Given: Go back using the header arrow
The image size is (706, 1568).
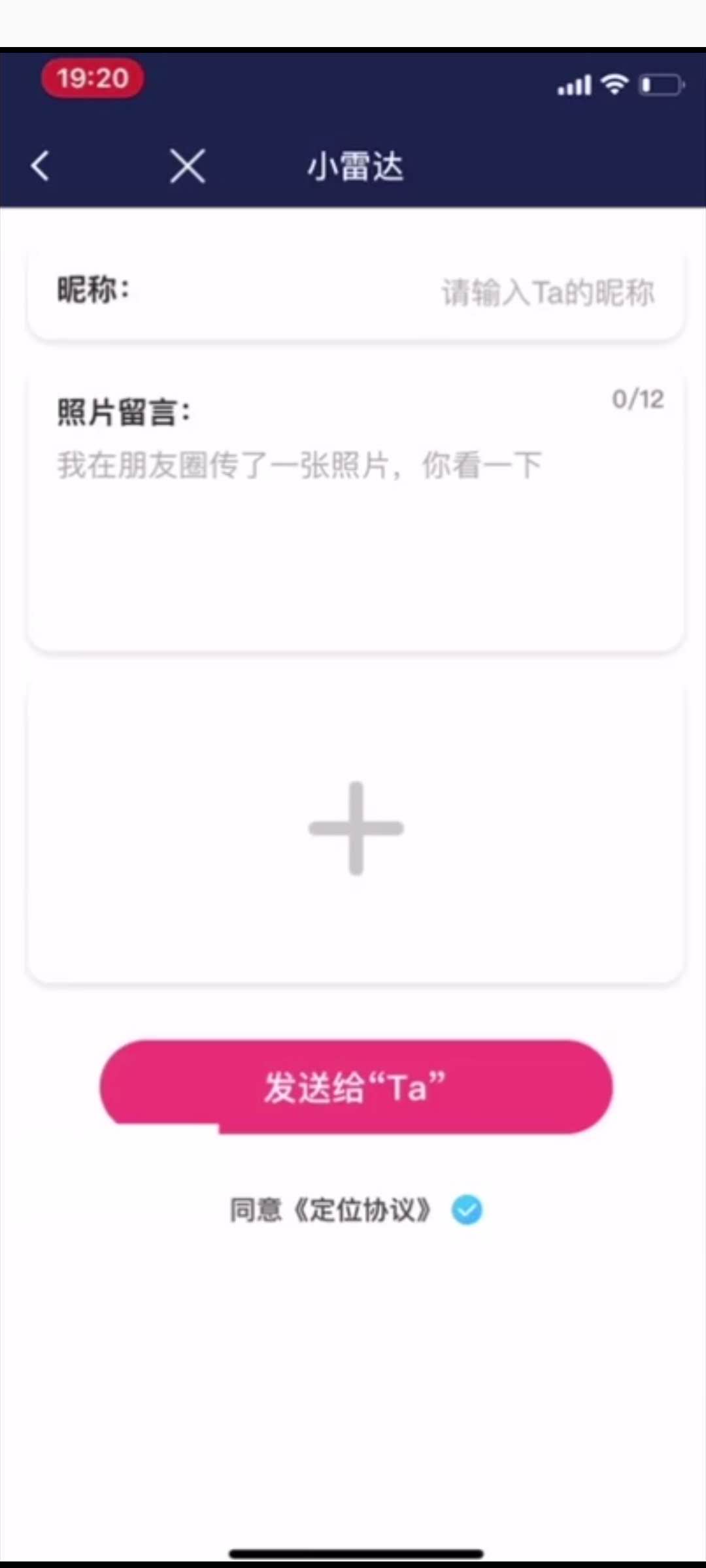Looking at the screenshot, I should coord(41,166).
